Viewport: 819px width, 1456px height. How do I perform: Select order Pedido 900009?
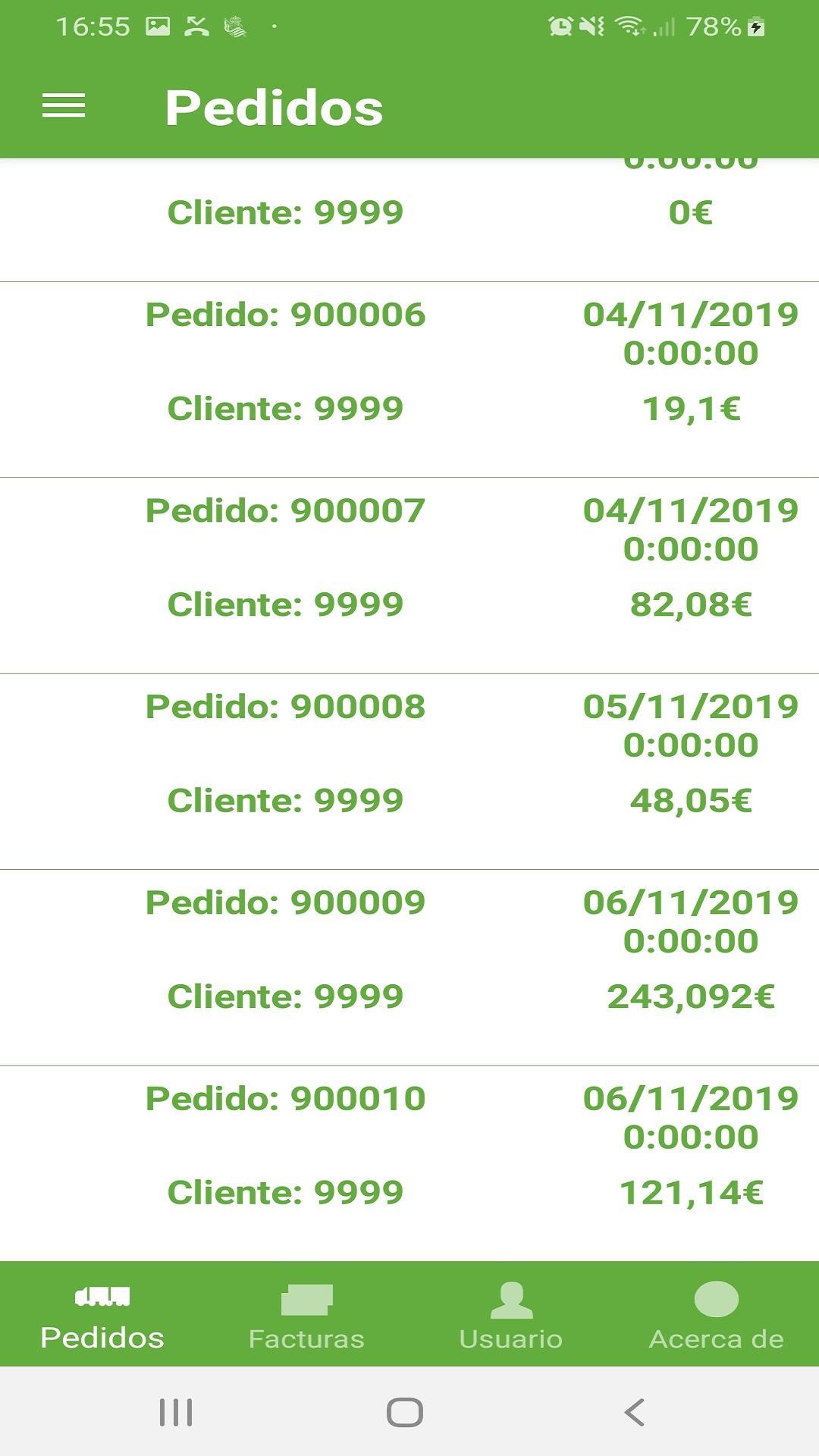coord(409,968)
